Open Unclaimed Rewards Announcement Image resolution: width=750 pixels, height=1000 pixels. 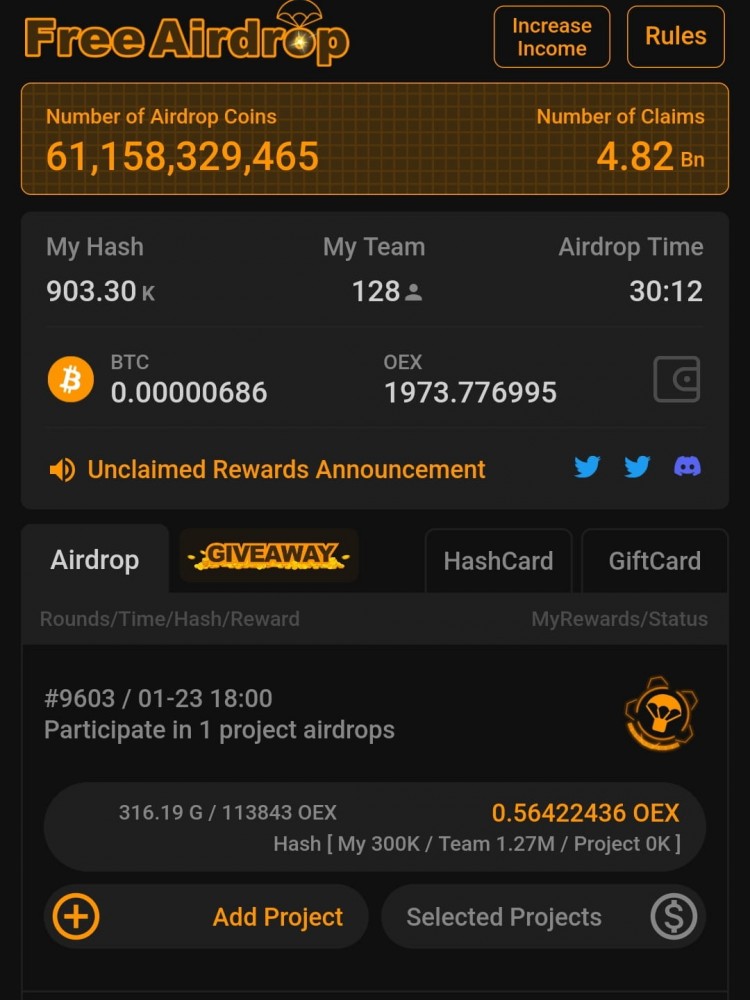286,469
